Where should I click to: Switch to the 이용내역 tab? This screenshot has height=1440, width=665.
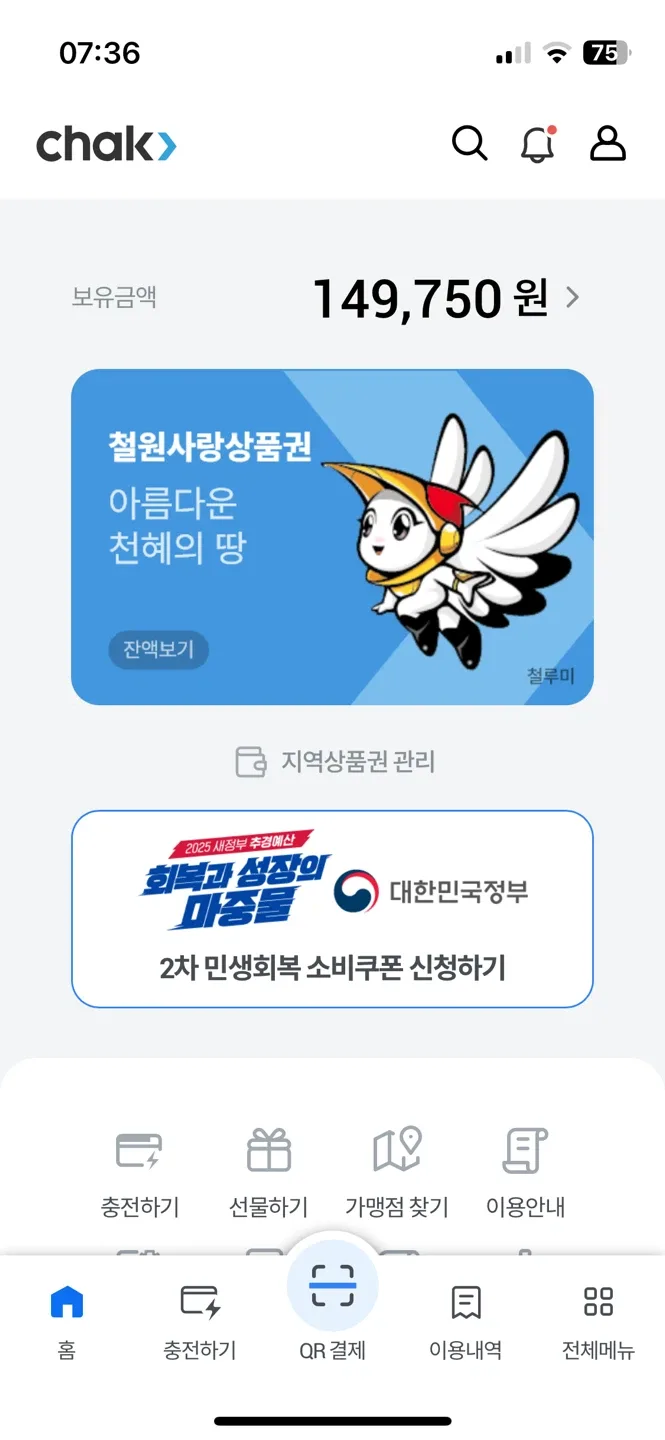coord(466,1322)
